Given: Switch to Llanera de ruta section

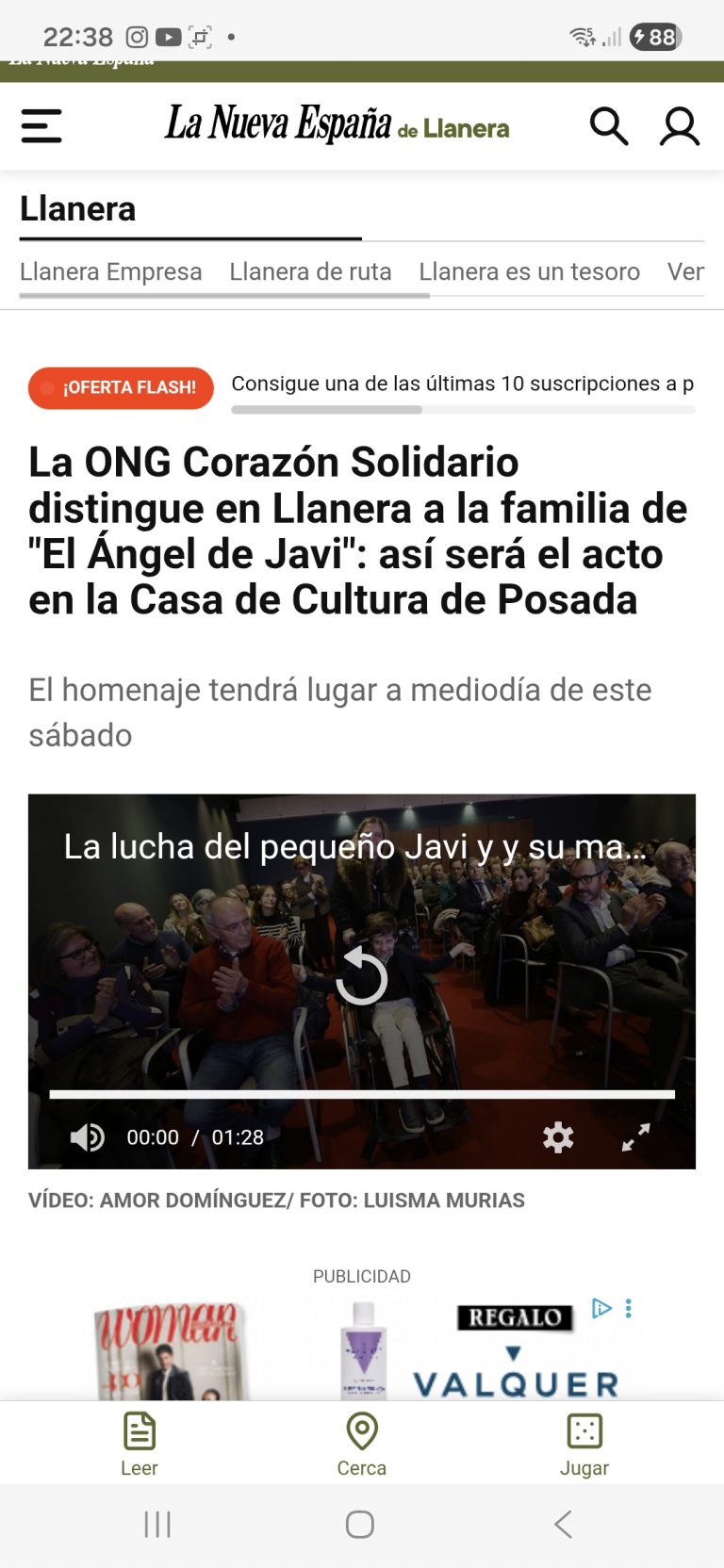Looking at the screenshot, I should pyautogui.click(x=310, y=271).
